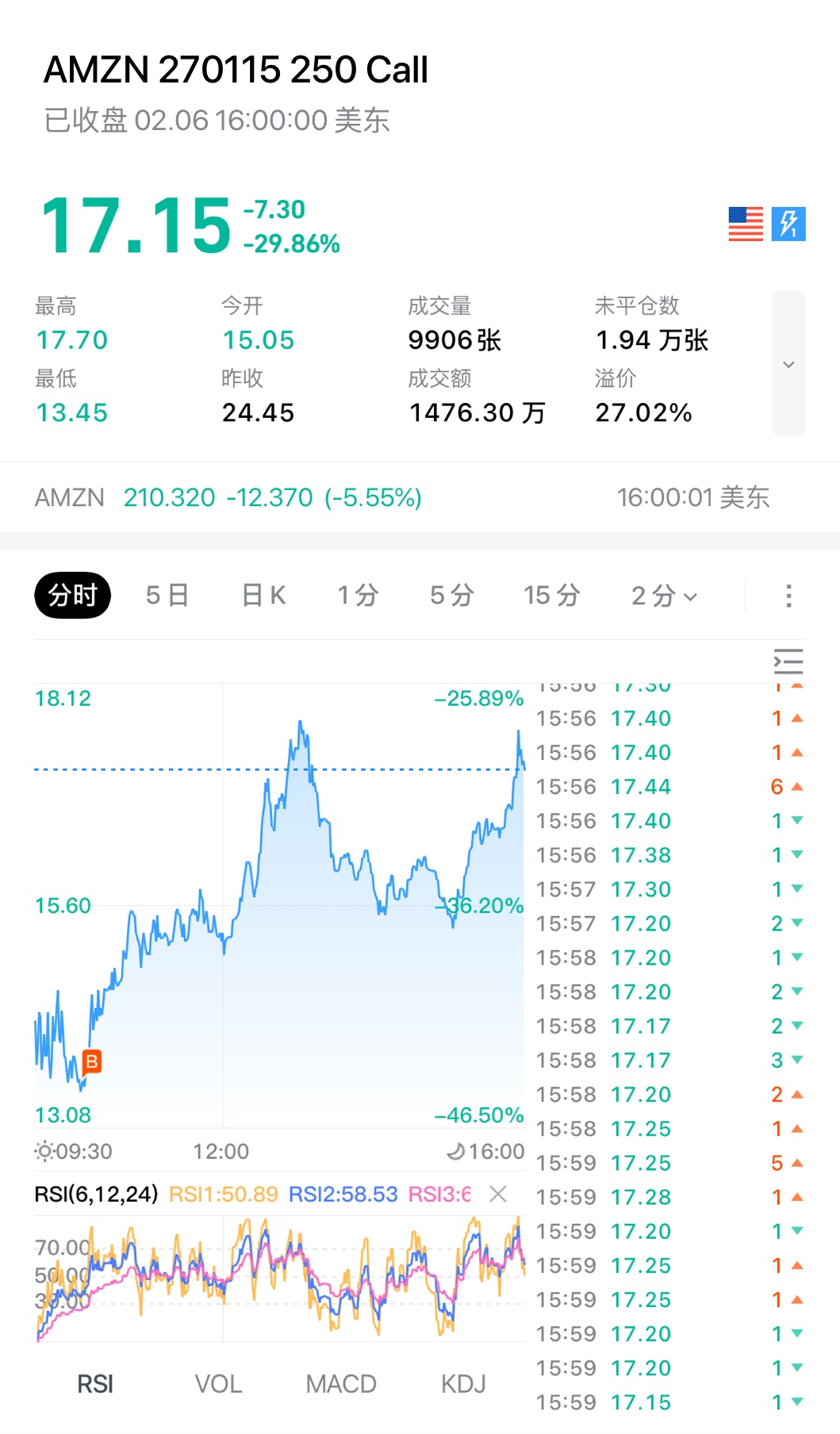Screen dimensions: 840x1434
Task: Open the chart overflow menu
Action: 788,596
